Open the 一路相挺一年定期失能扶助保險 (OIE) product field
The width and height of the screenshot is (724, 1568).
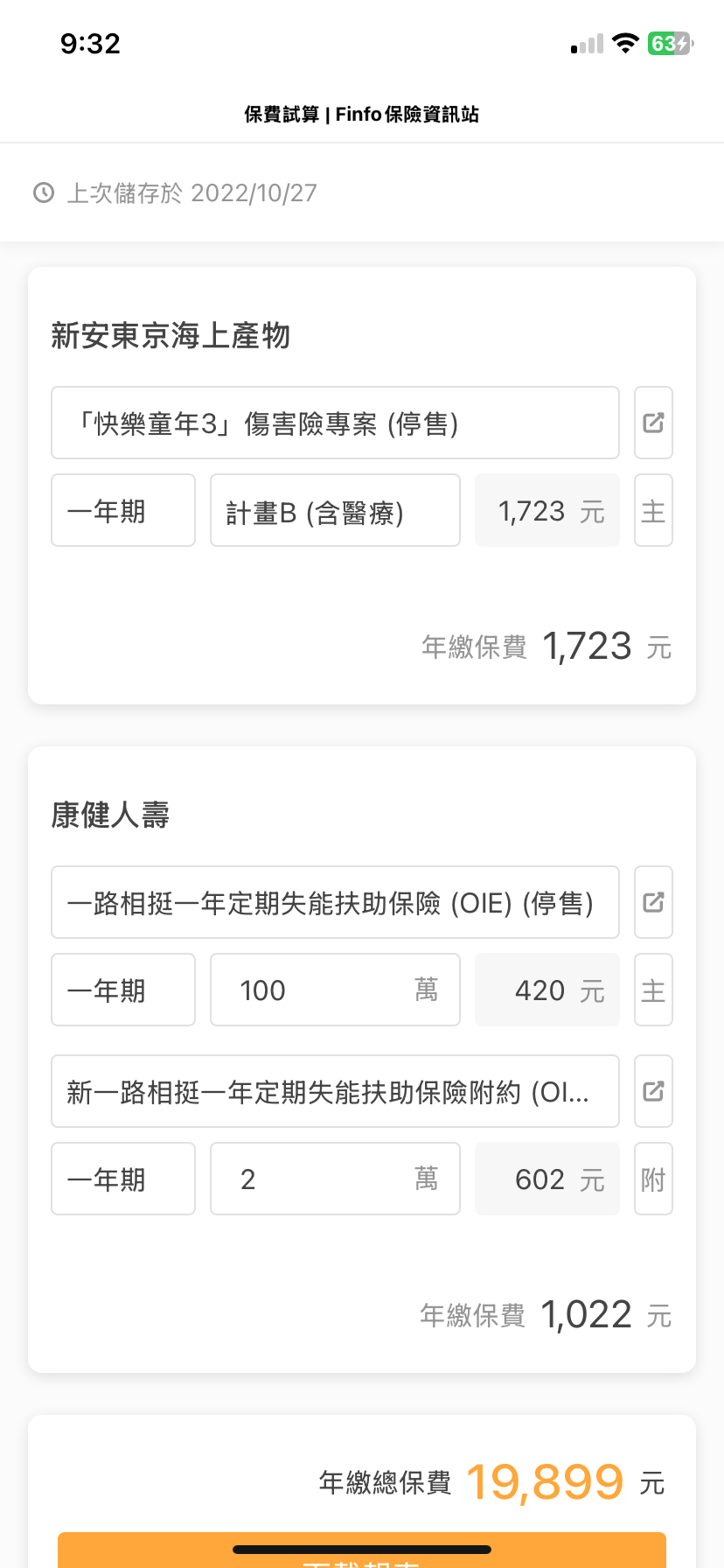point(335,902)
